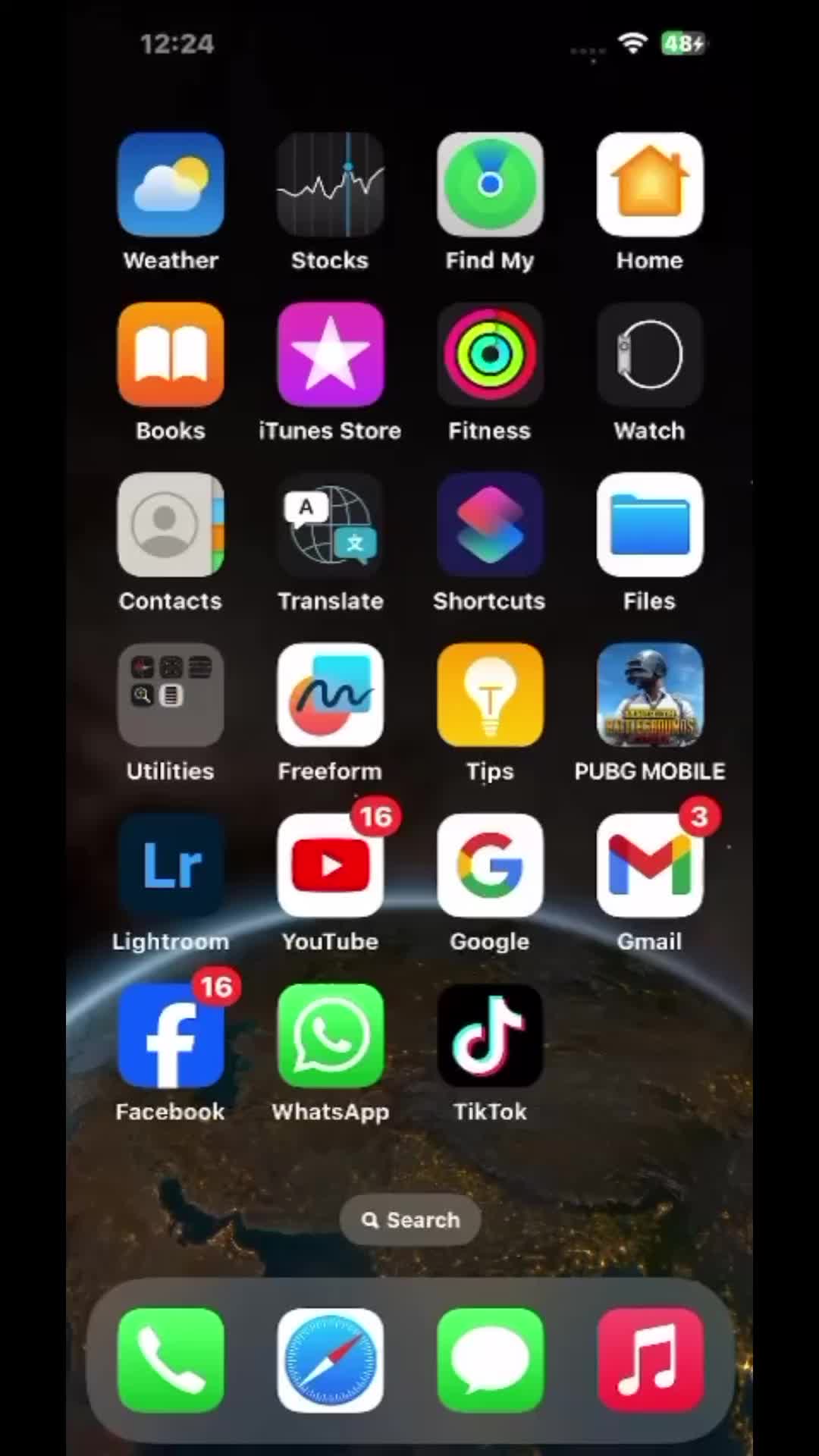Open the Files app

coord(650,525)
